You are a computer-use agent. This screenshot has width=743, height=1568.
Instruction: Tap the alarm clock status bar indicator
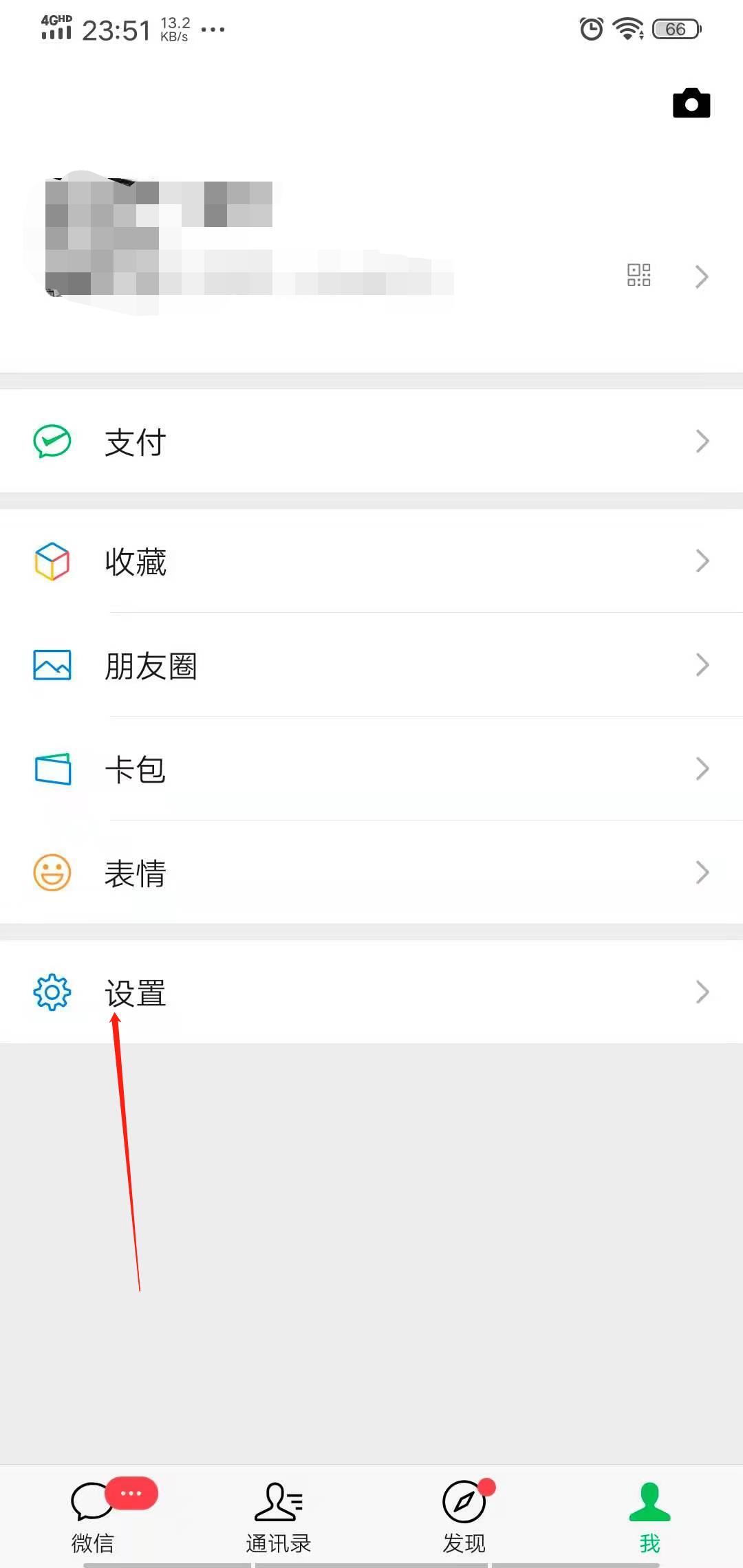tap(590, 29)
